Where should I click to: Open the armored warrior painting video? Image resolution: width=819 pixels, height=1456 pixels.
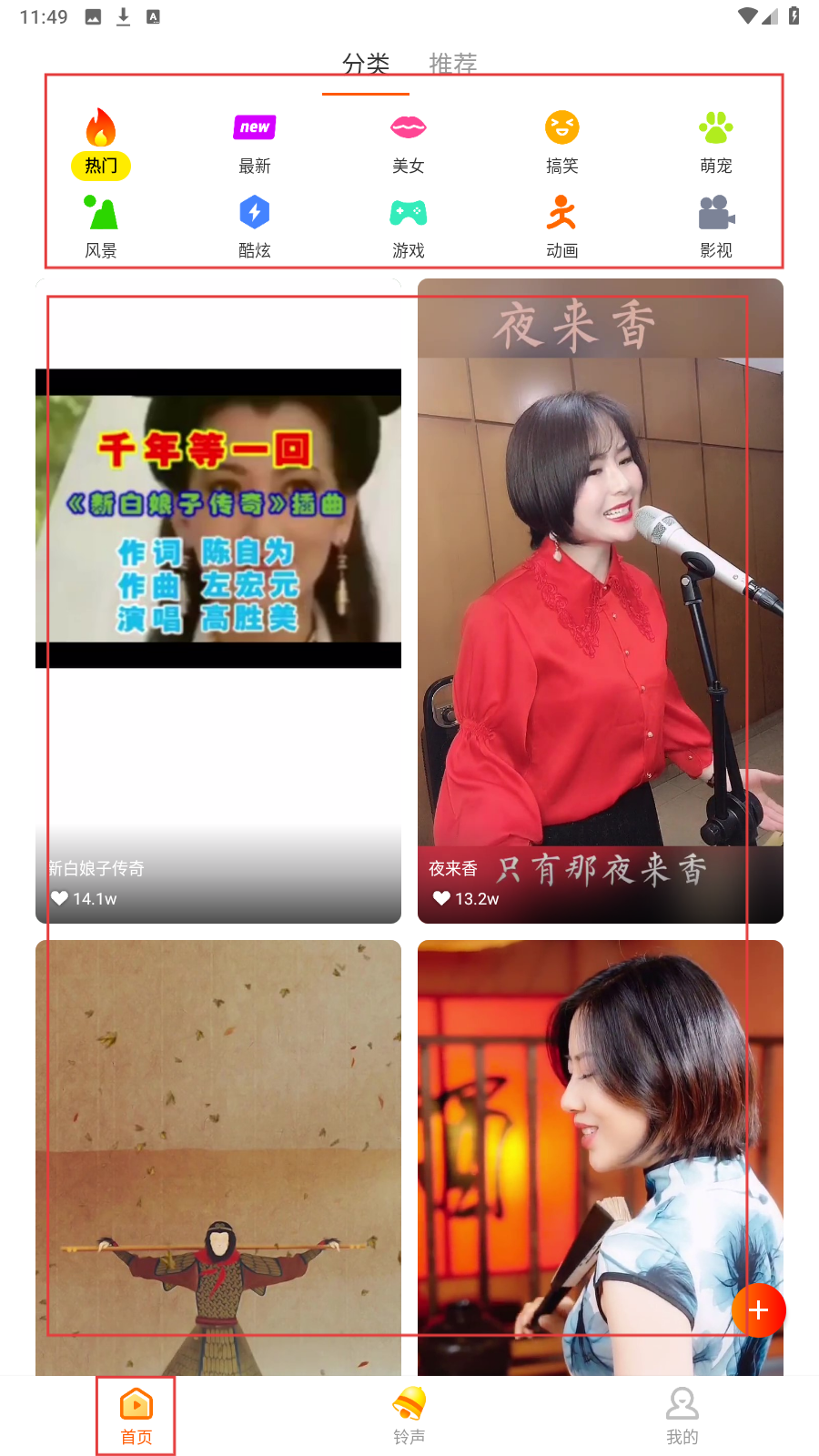[x=218, y=1156]
